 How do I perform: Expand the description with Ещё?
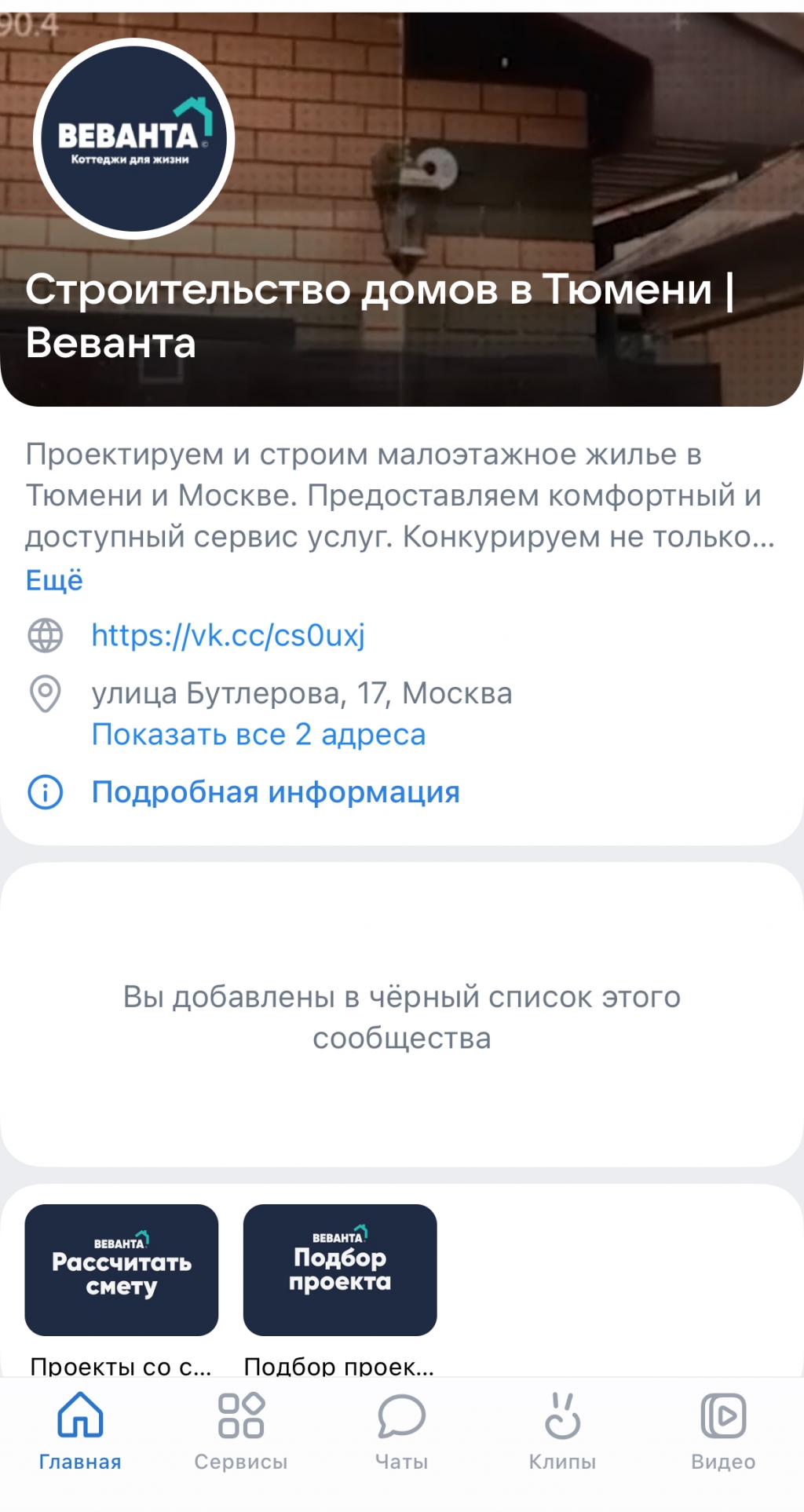(54, 580)
